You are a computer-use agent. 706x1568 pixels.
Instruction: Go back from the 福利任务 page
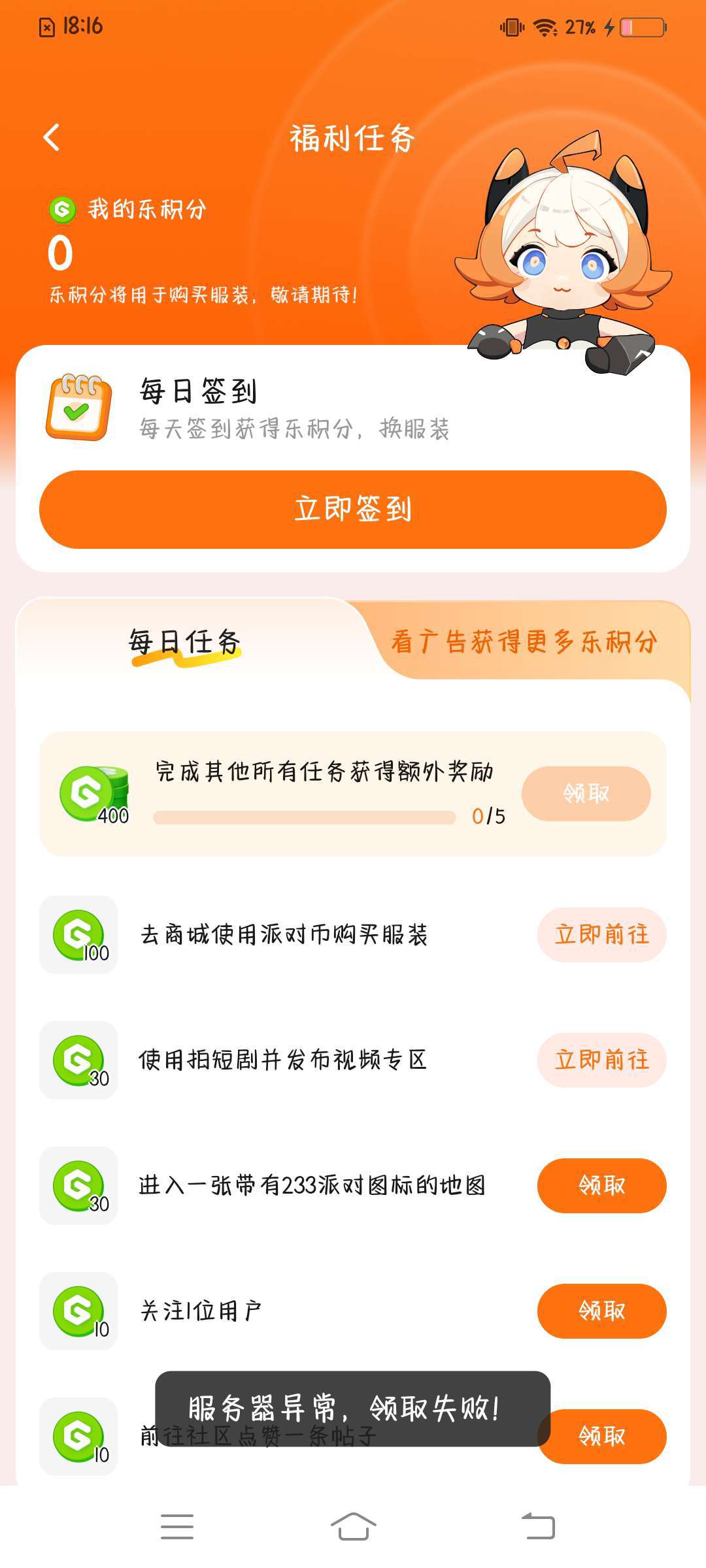tap(52, 138)
